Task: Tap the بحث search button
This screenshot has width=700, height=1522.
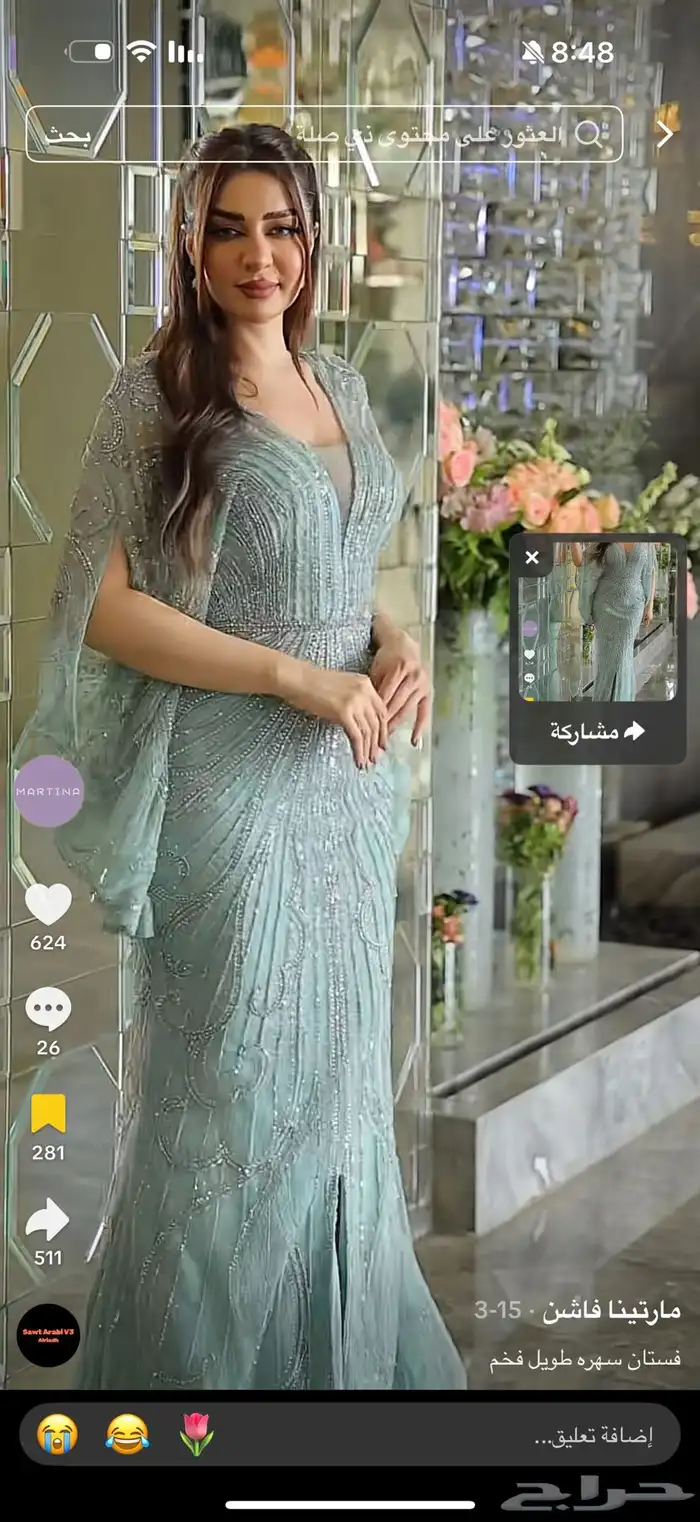Action: coord(70,135)
